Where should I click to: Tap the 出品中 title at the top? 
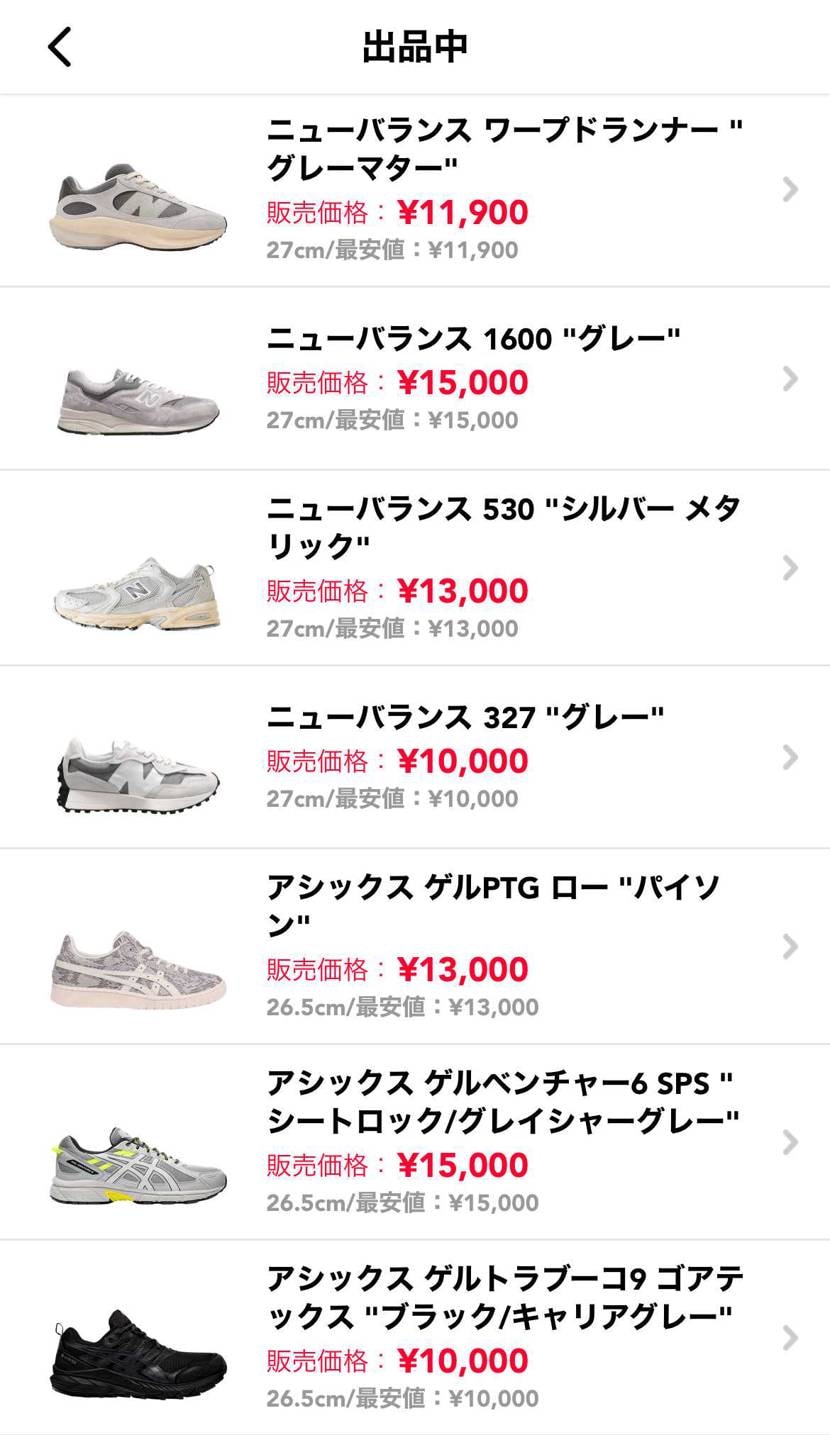(x=414, y=45)
